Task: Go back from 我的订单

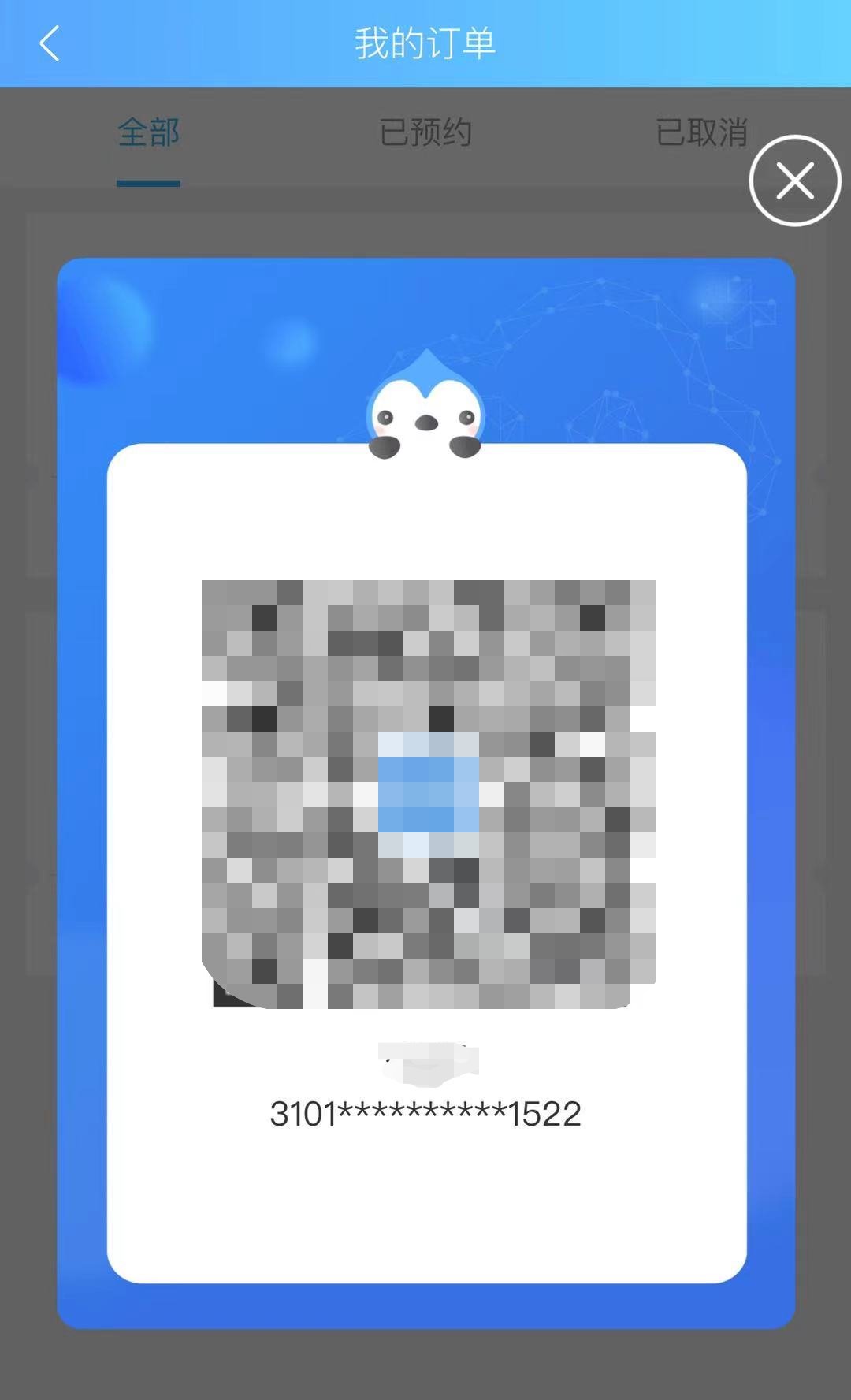Action: 49,43
